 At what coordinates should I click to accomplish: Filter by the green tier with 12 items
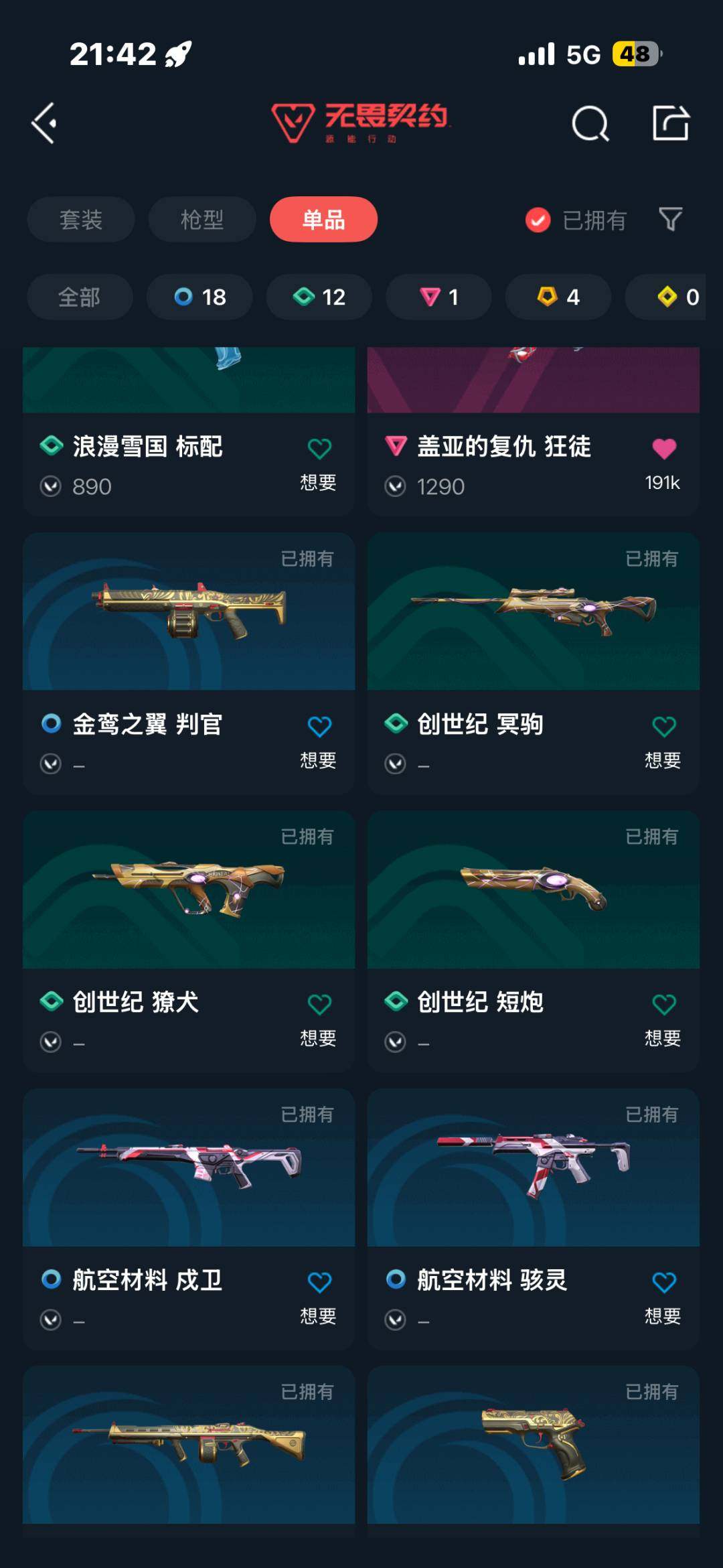(319, 297)
